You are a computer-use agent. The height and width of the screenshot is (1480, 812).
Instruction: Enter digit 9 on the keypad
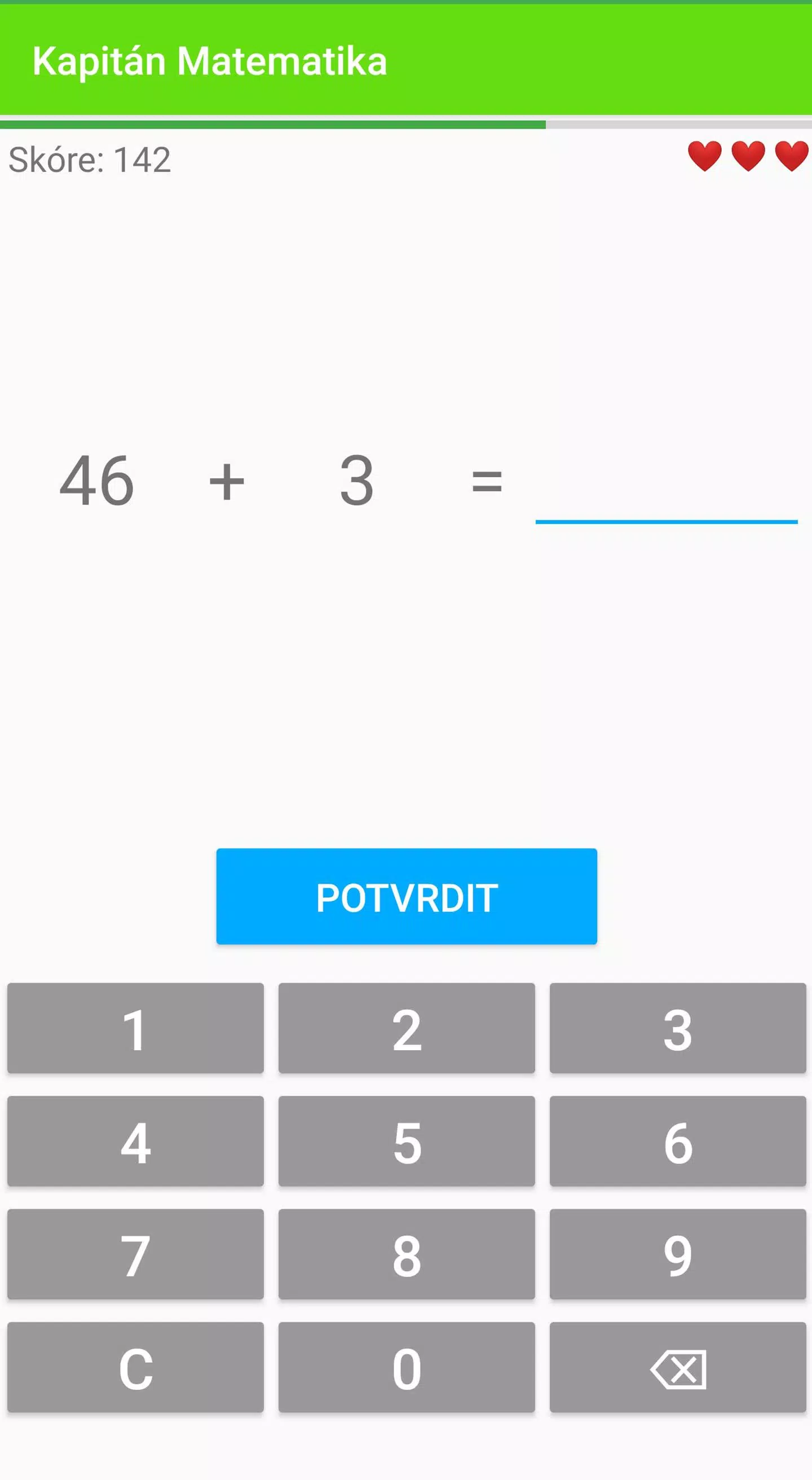point(678,1254)
